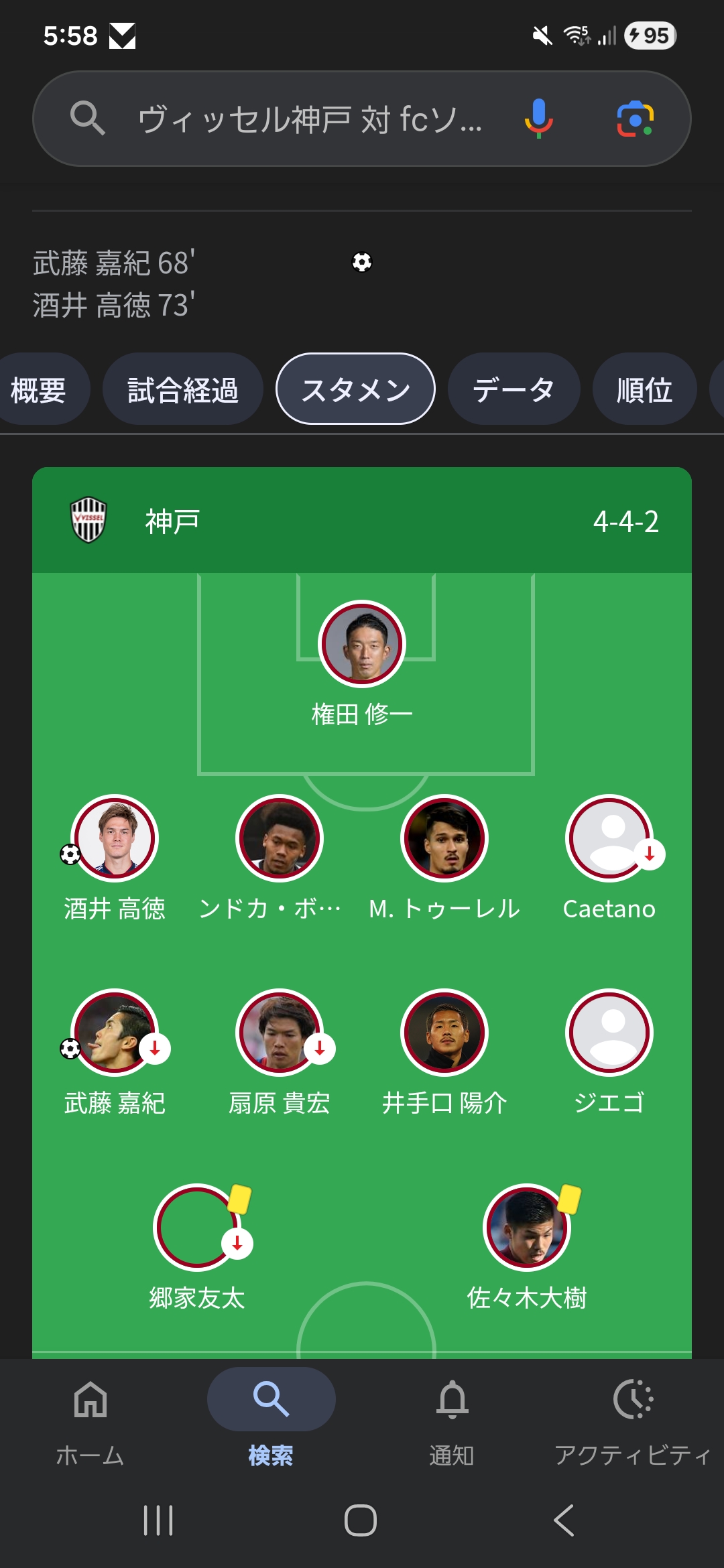The width and height of the screenshot is (724, 1568).
Task: Switch to the データ tab
Action: (x=514, y=389)
